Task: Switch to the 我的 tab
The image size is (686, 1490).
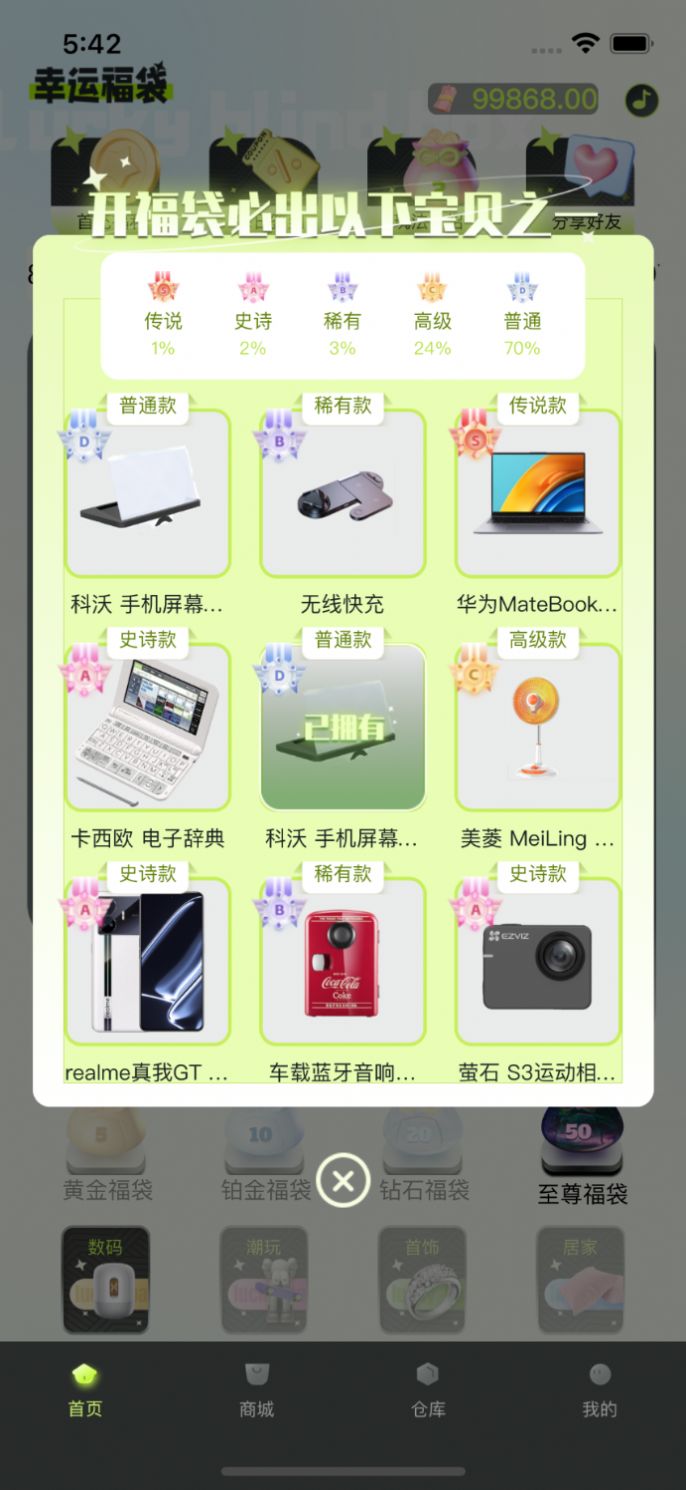Action: pyautogui.click(x=600, y=1390)
